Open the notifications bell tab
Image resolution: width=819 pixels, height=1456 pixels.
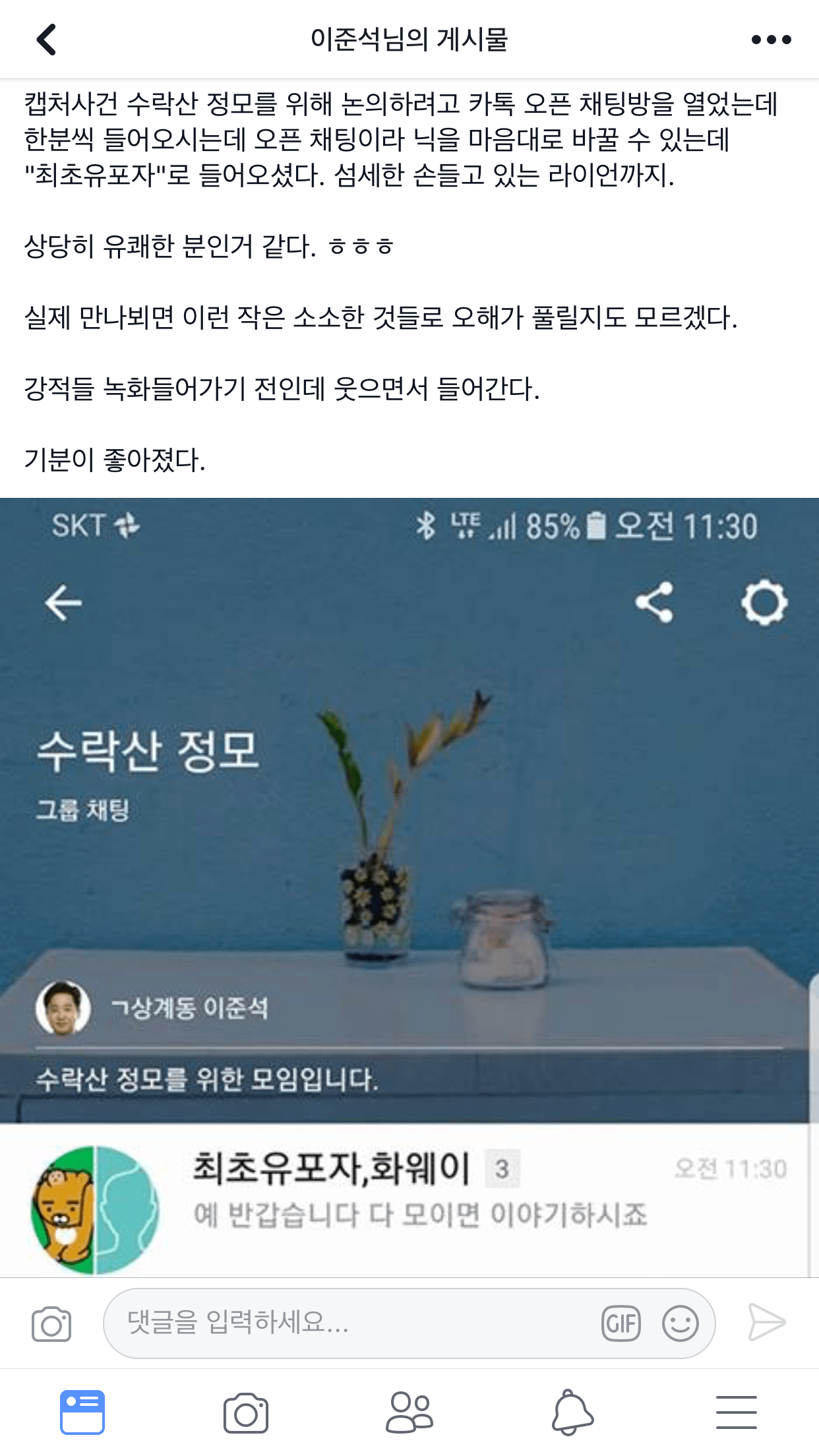click(x=572, y=1412)
